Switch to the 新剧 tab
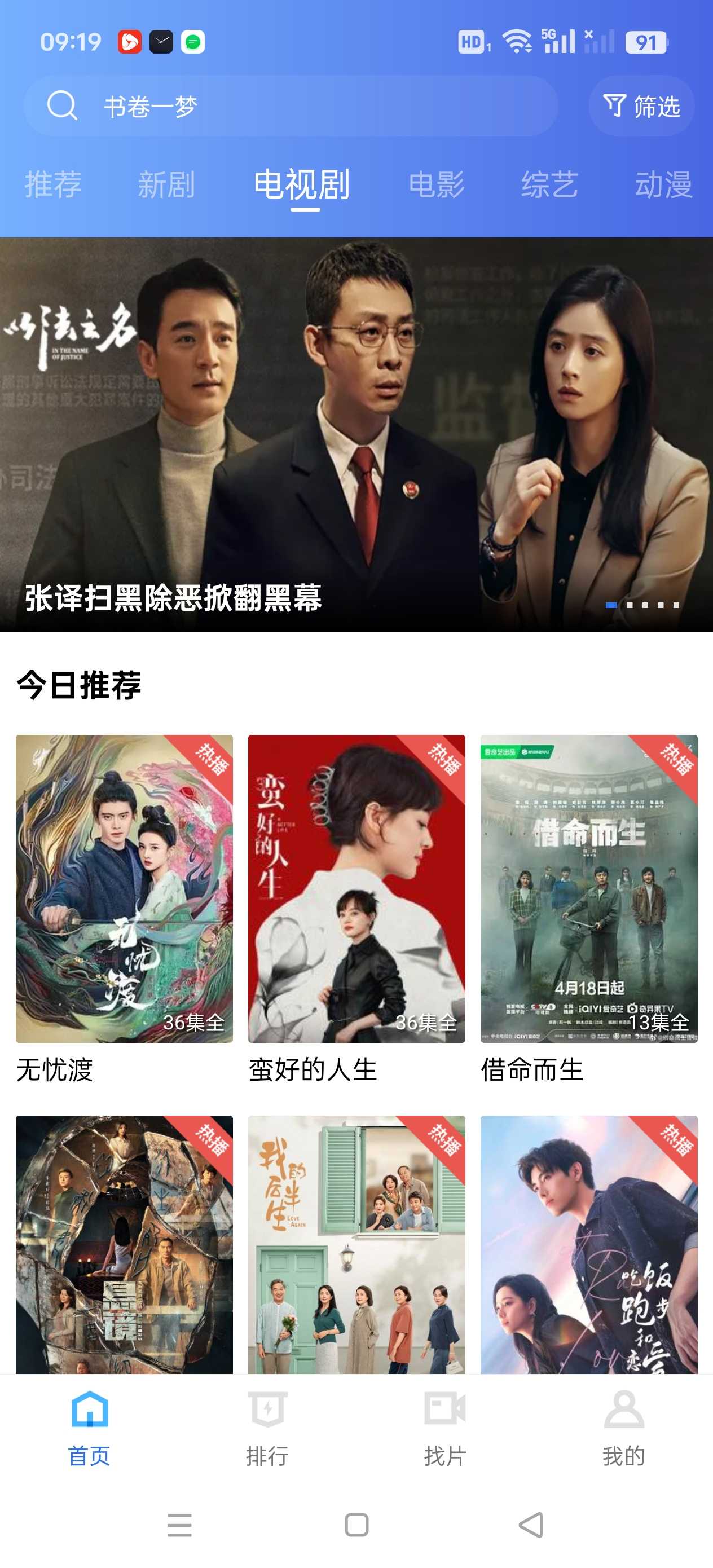713x1568 pixels. (166, 184)
